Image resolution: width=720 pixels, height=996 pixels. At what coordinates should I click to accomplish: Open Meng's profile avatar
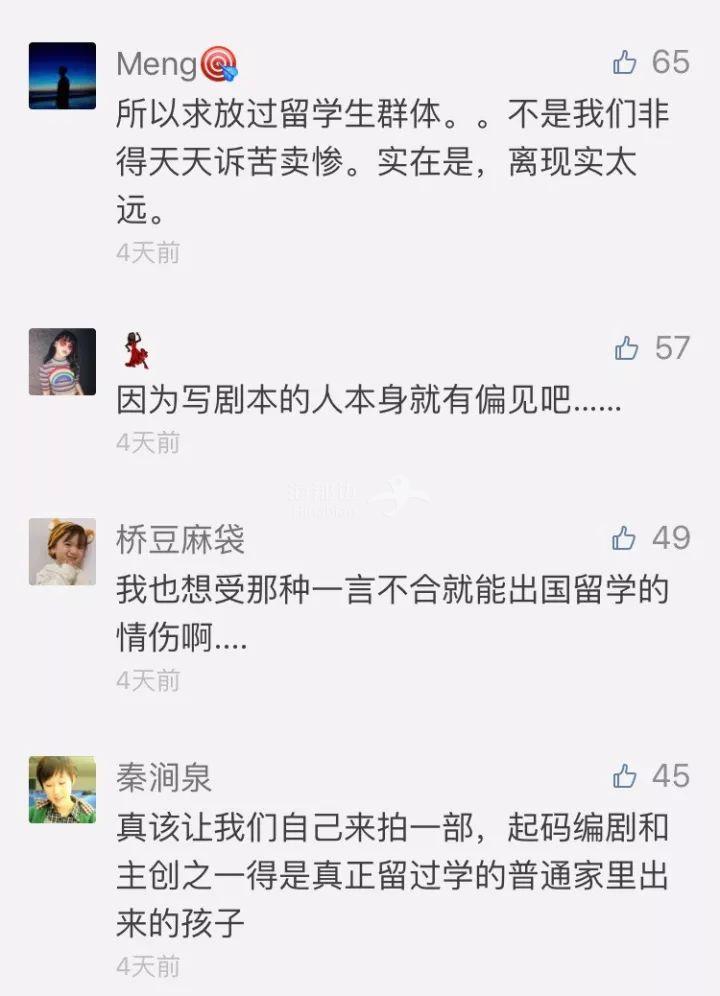coord(62,76)
